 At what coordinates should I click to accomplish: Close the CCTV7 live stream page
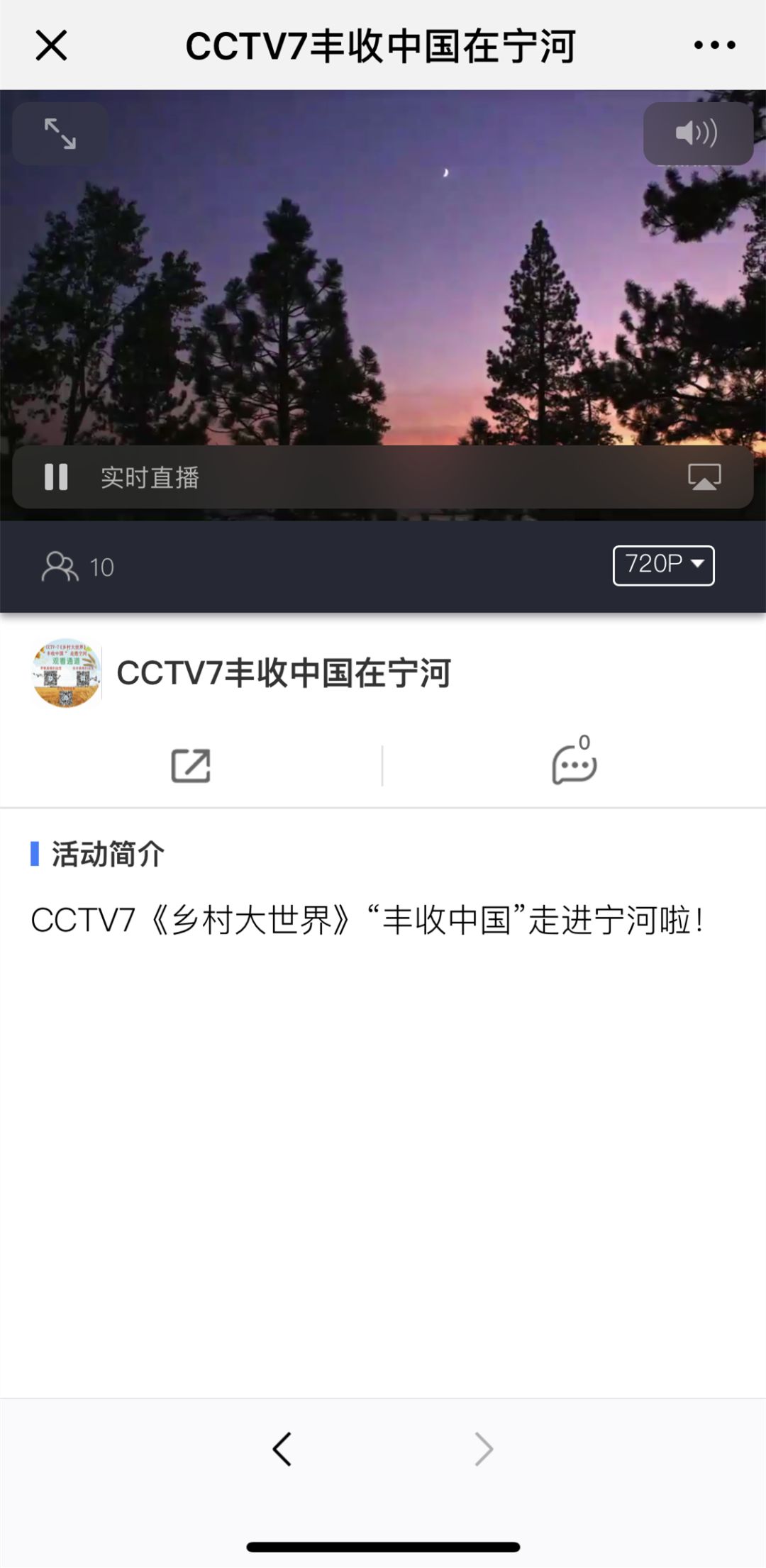51,46
